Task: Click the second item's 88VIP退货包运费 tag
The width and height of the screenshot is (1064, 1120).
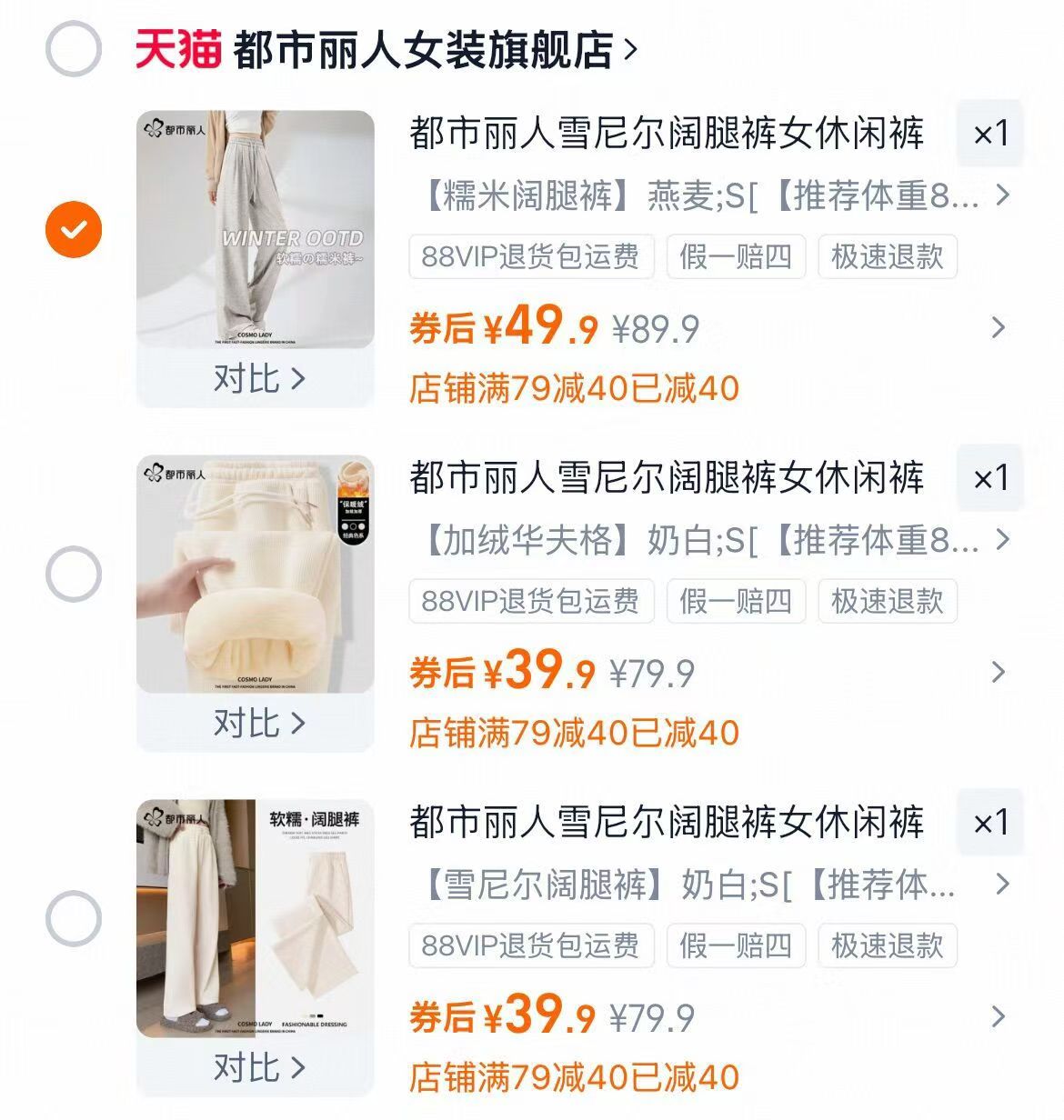Action: (x=529, y=601)
